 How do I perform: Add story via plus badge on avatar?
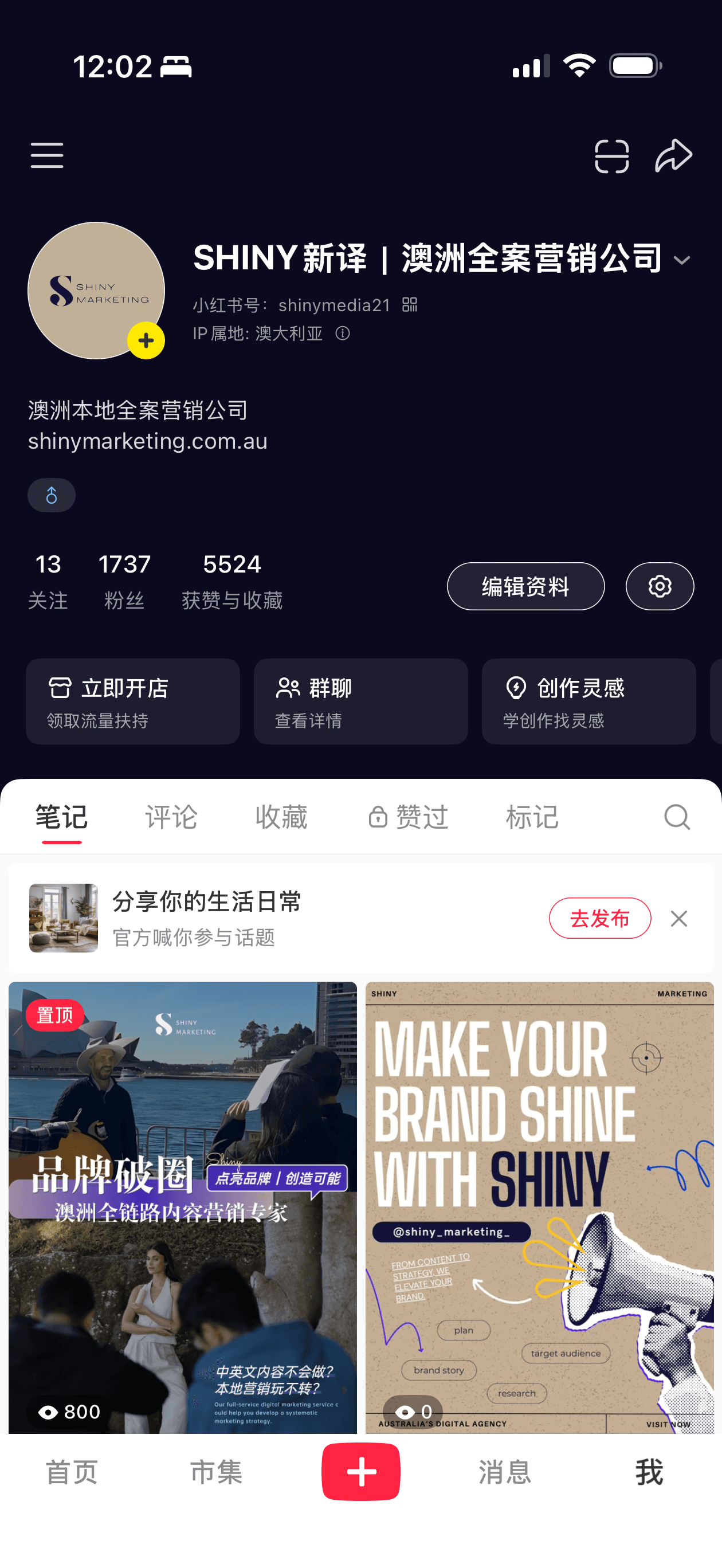[x=145, y=341]
